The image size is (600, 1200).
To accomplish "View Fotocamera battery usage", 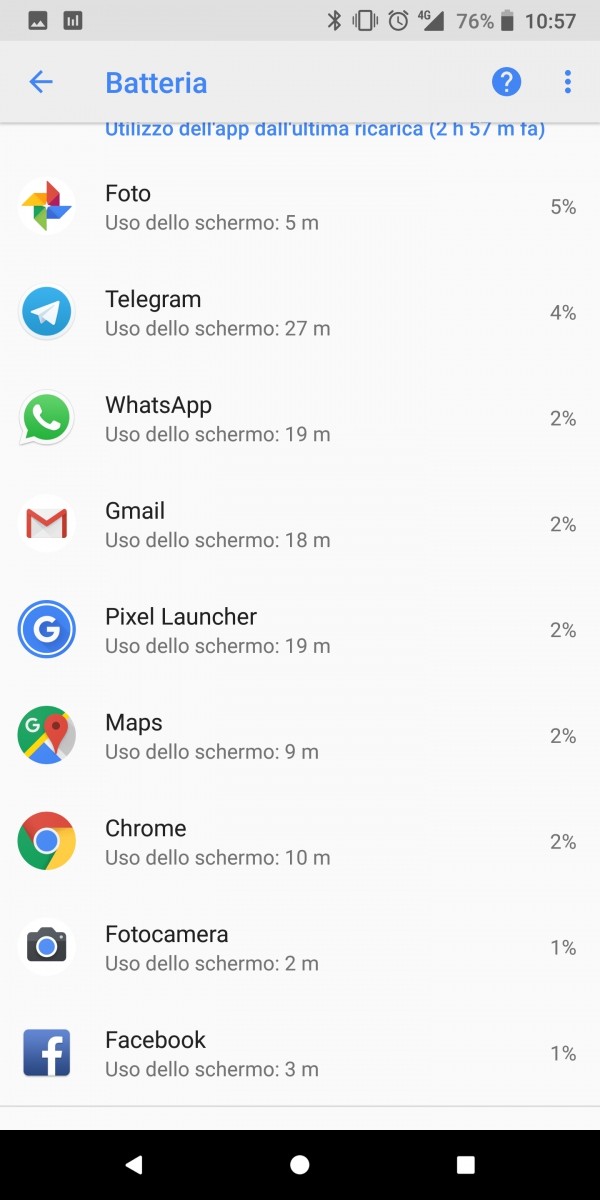I will [x=300, y=948].
